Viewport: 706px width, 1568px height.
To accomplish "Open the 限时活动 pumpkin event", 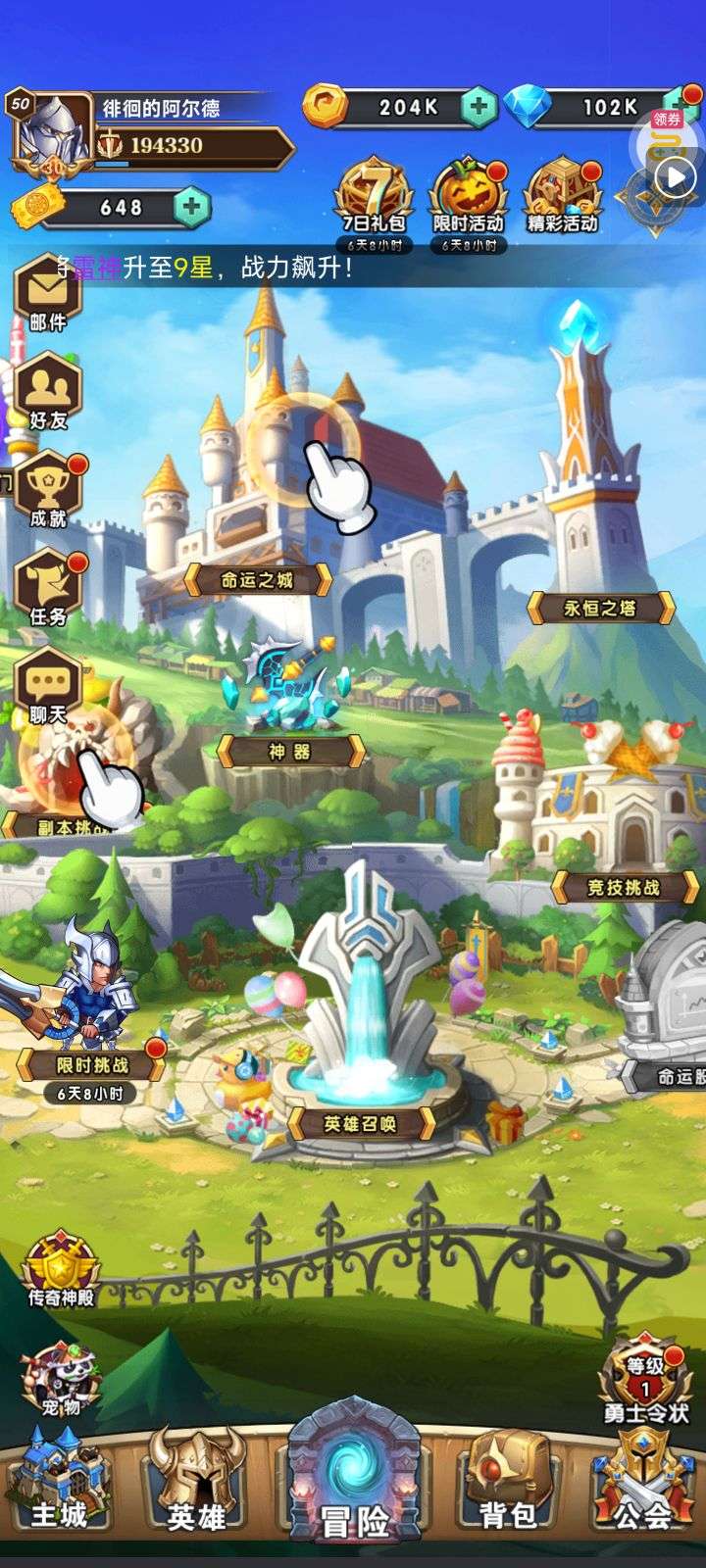I will click(x=468, y=196).
